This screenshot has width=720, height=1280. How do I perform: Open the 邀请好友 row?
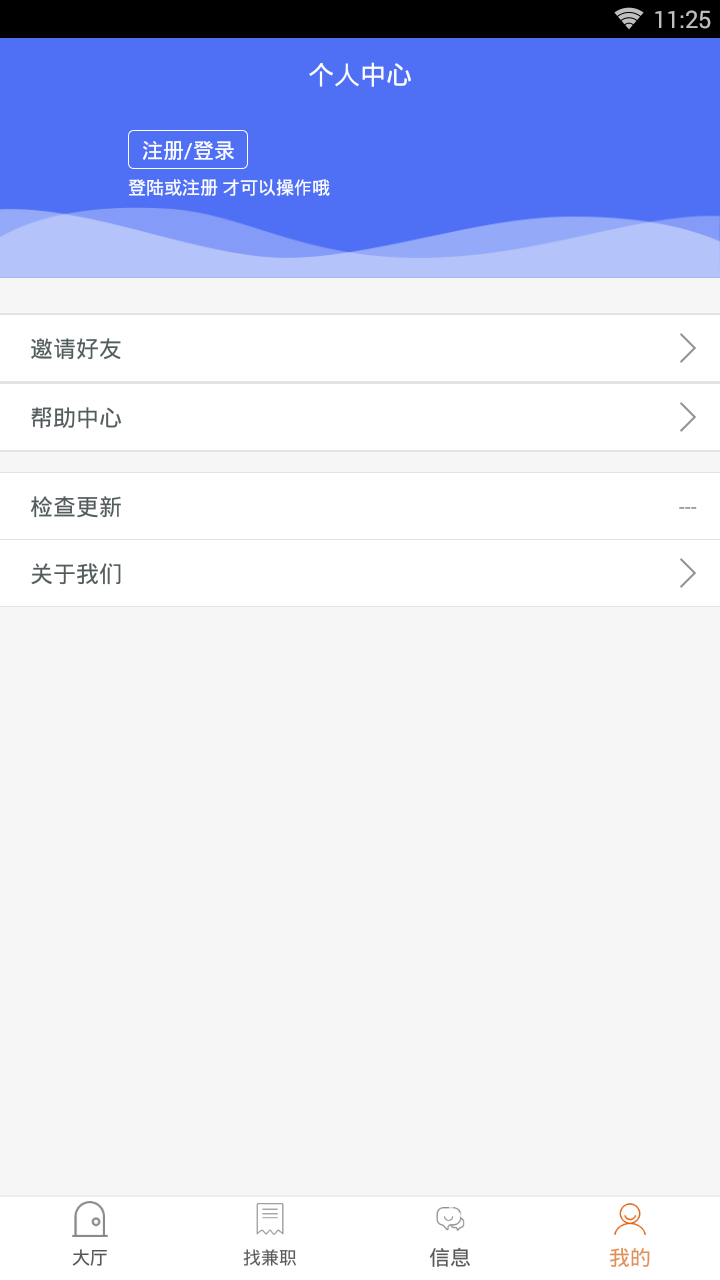point(360,348)
